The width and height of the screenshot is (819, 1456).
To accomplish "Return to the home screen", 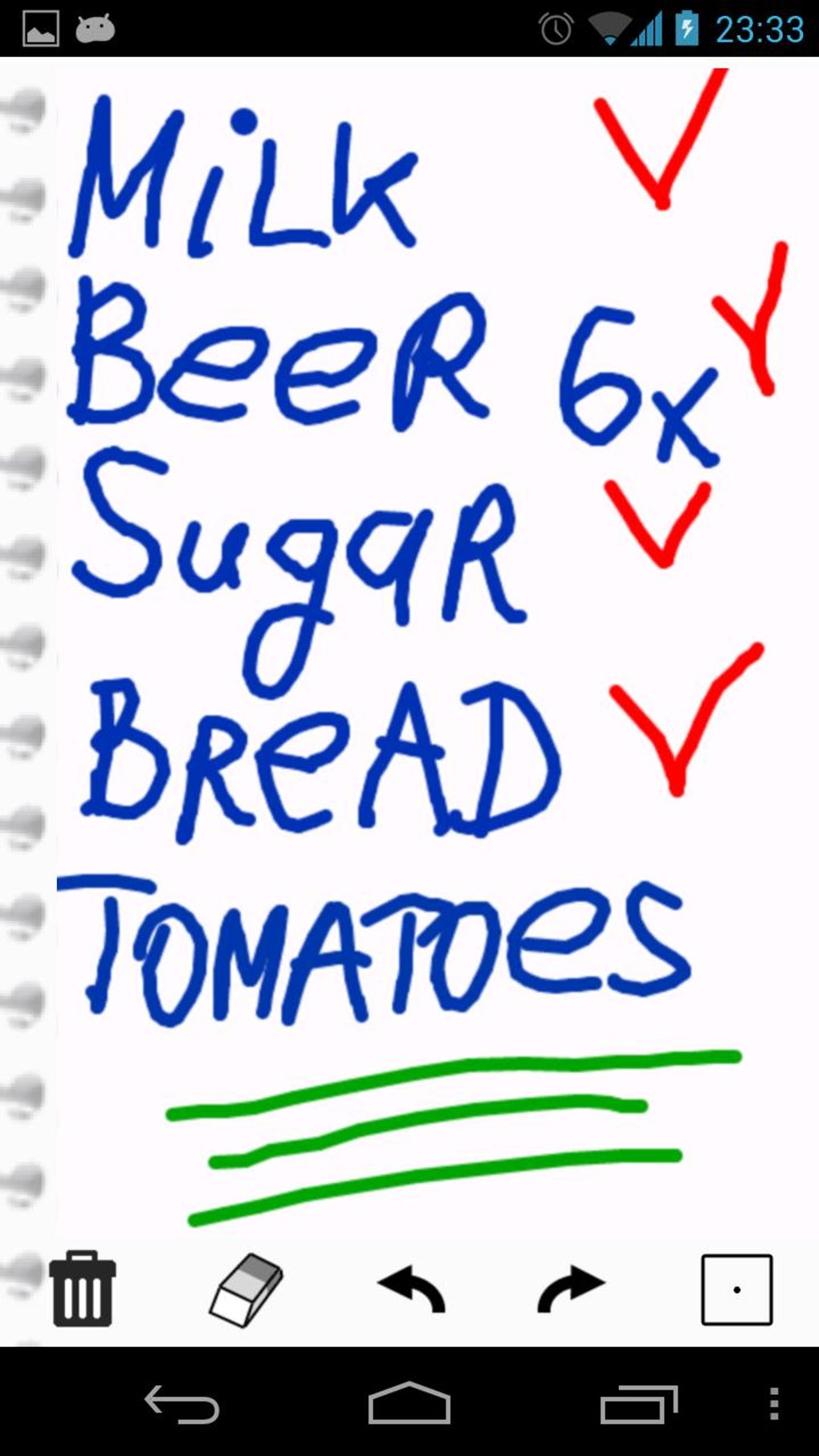I will 409,1404.
